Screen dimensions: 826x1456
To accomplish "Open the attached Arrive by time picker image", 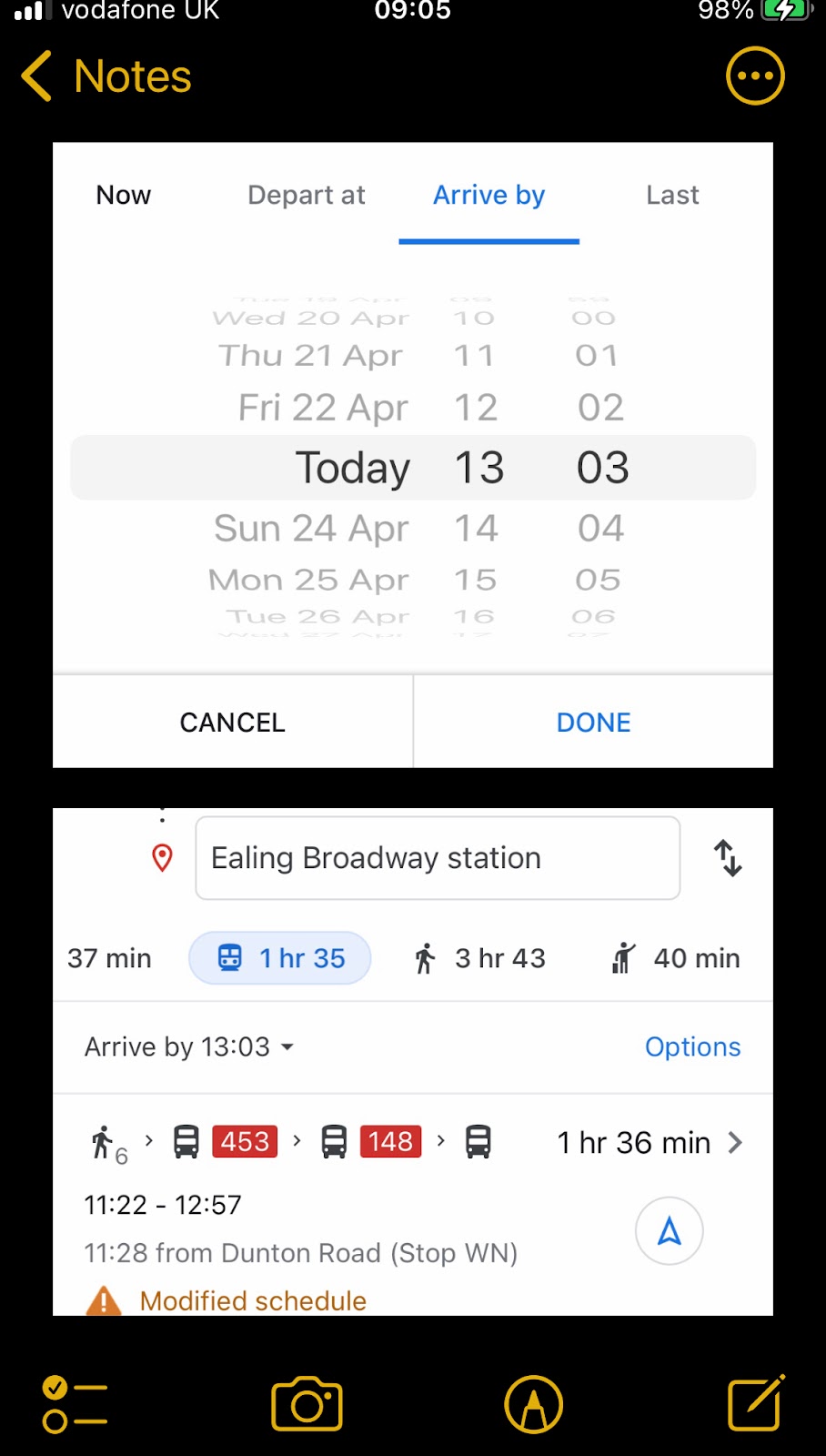I will pos(413,455).
